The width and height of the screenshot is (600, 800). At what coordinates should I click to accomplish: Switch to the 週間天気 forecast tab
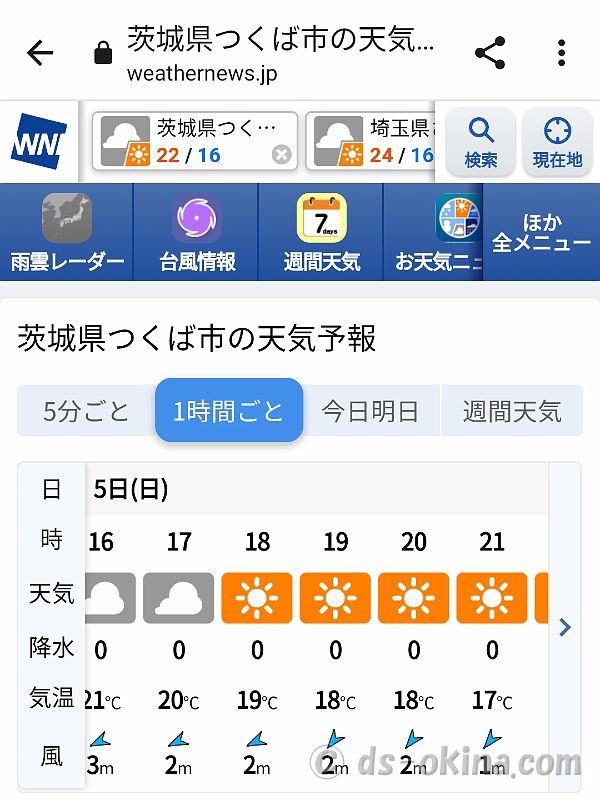pos(511,411)
